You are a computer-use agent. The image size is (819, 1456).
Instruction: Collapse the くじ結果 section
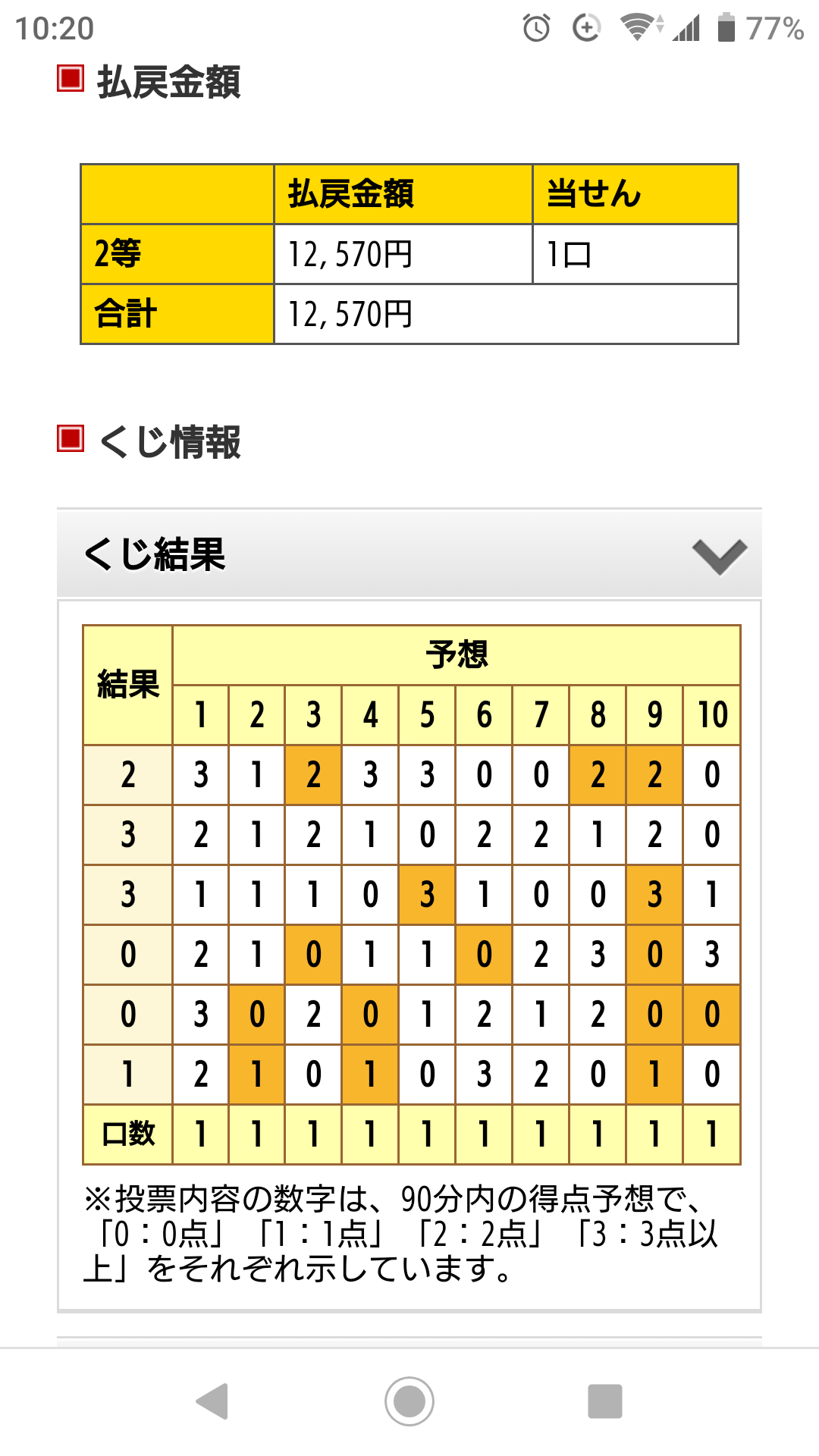pos(409,554)
